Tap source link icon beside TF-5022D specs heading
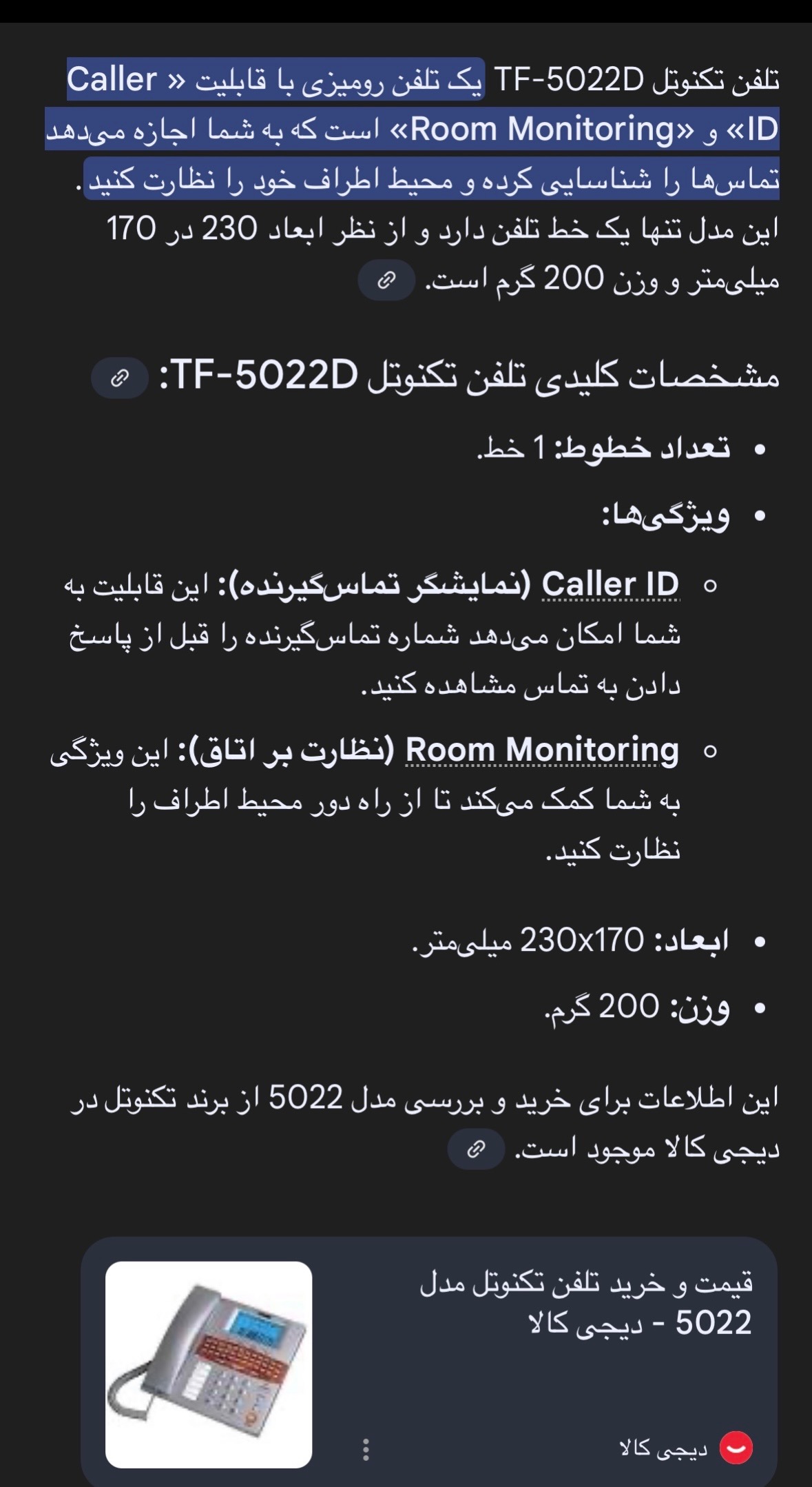Screen dimensions: 812x1487 click(120, 378)
